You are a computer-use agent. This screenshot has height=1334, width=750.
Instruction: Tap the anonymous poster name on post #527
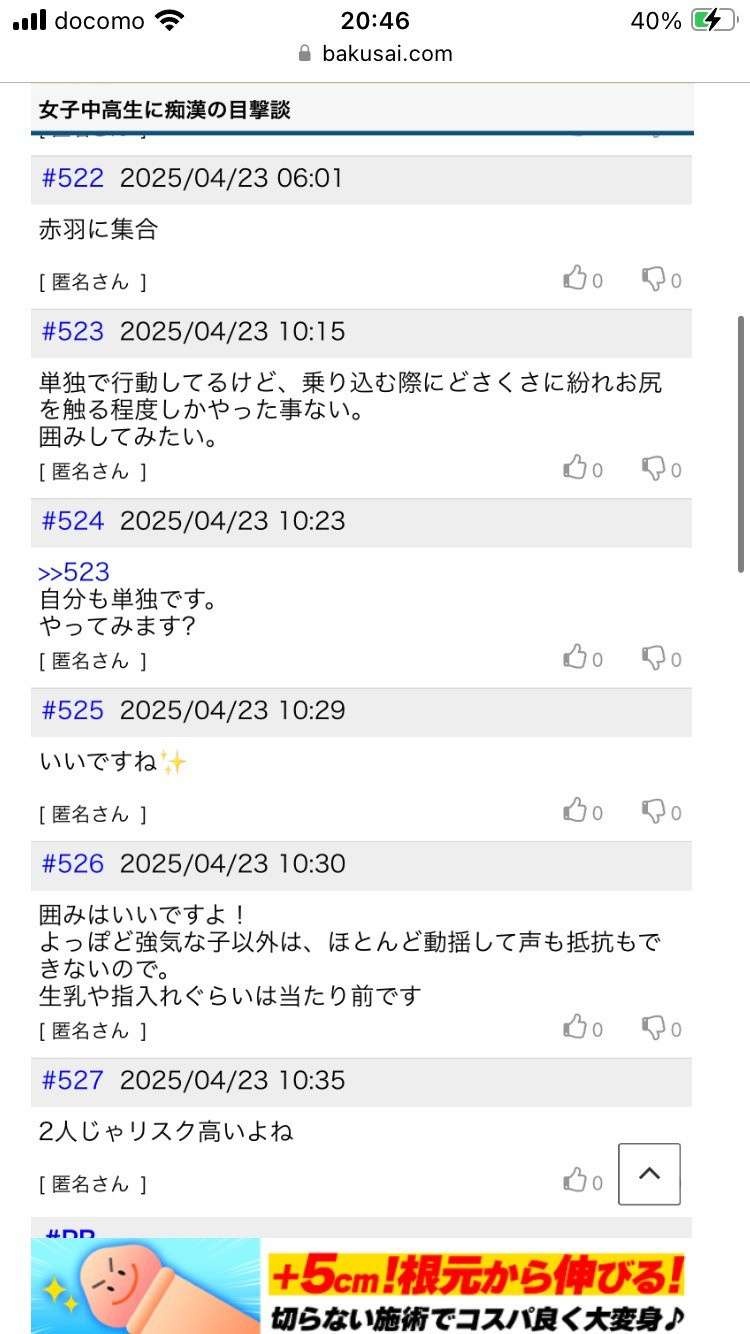pos(91,1182)
